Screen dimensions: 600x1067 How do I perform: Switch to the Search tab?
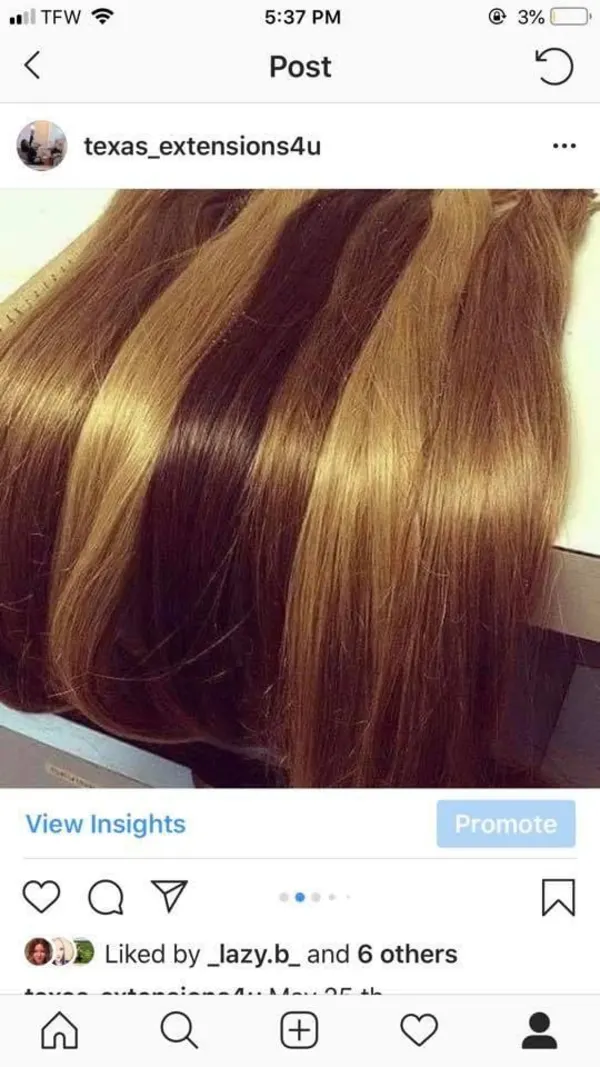pos(179,1030)
